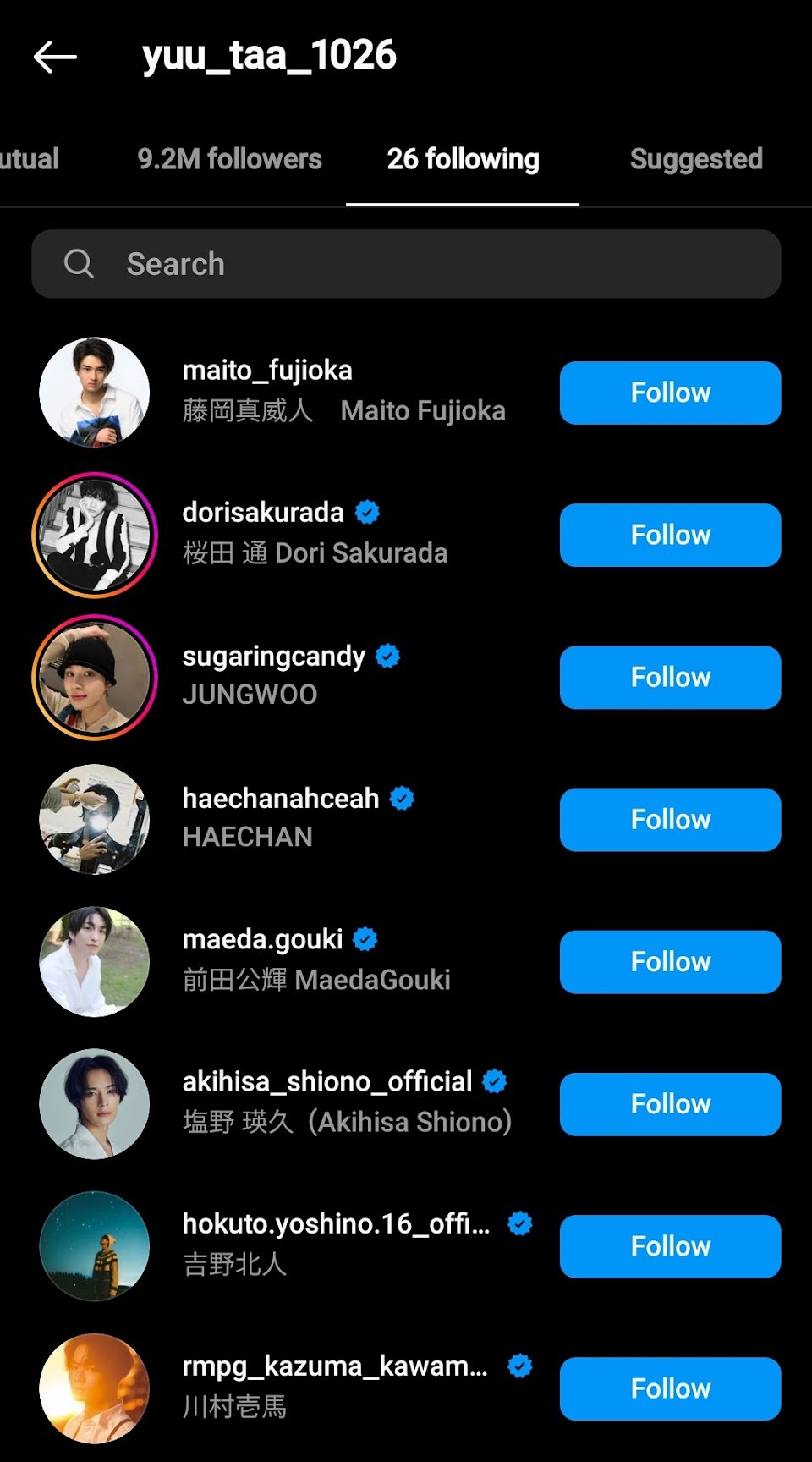Viewport: 812px width, 1462px height.
Task: Follow haechanahceah
Action: click(670, 819)
